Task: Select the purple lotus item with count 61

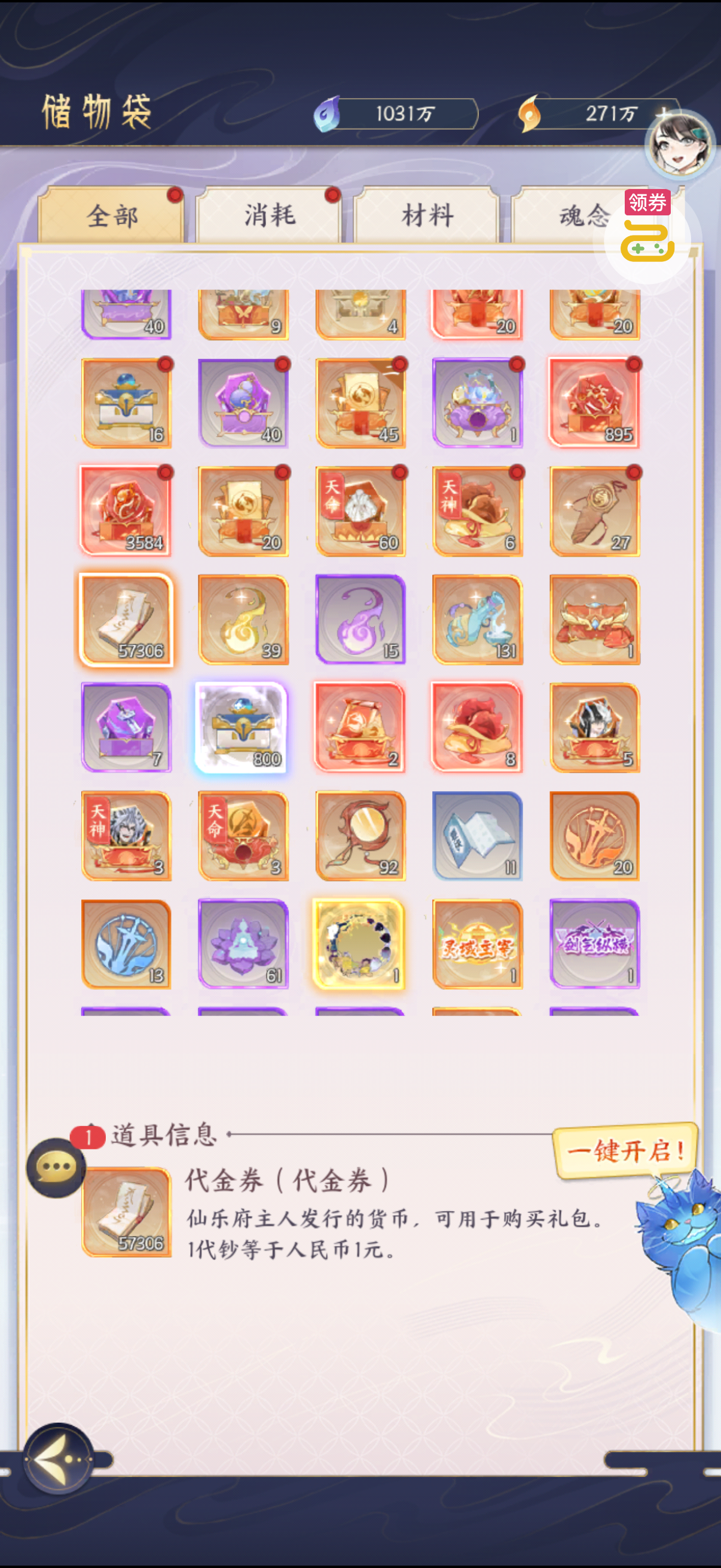Action: (x=243, y=944)
